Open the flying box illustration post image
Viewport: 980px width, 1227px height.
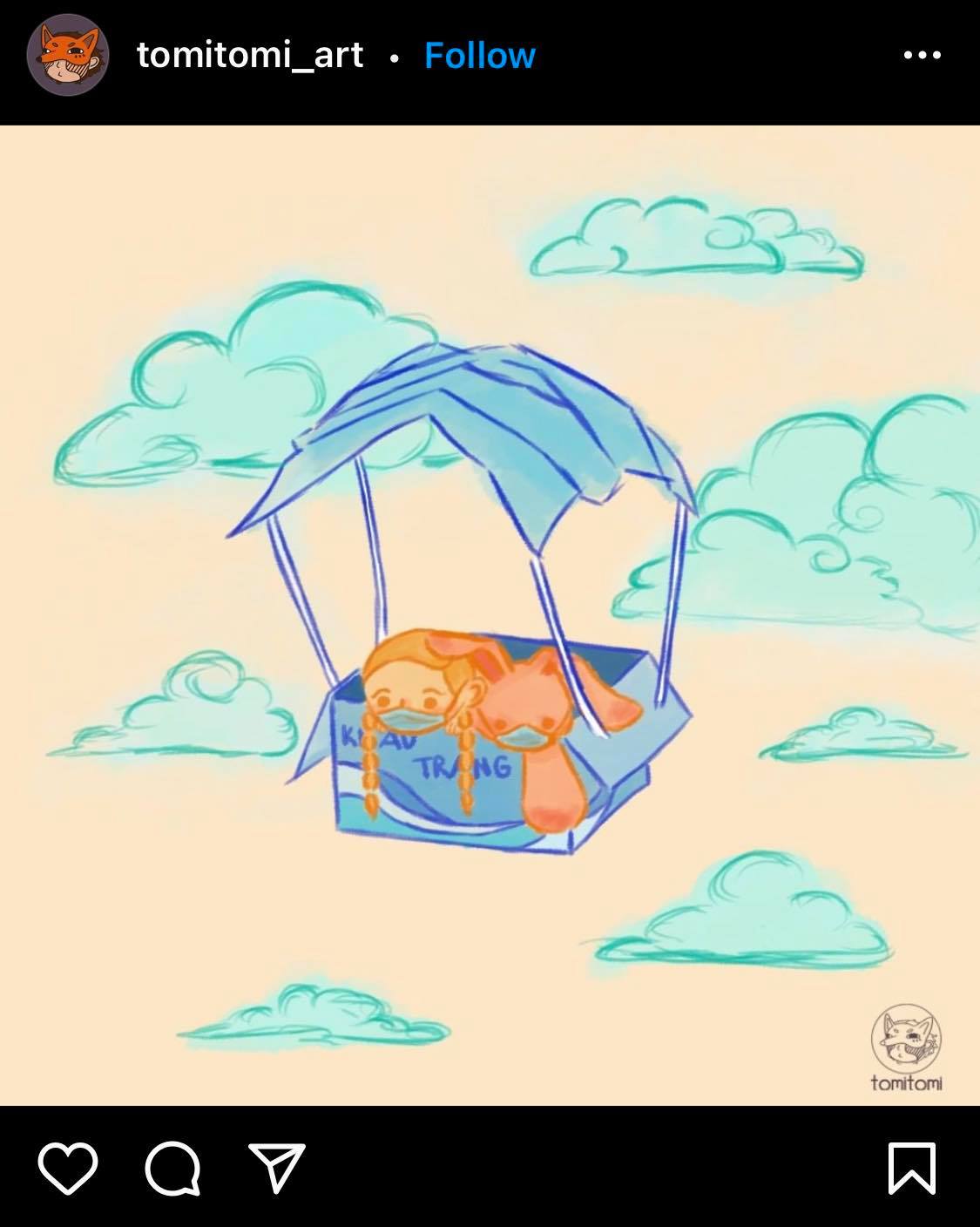[490, 615]
